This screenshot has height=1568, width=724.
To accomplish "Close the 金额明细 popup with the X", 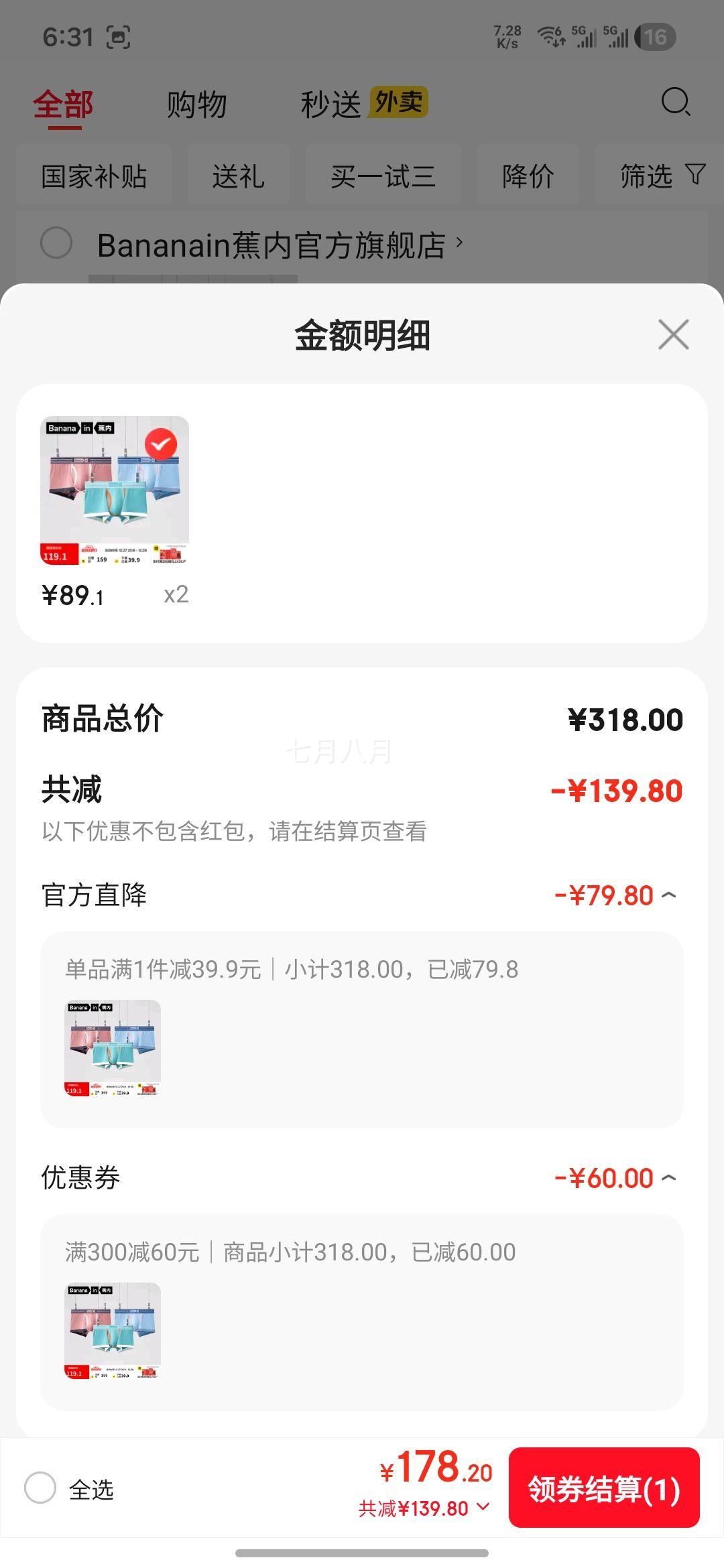I will coord(672,335).
